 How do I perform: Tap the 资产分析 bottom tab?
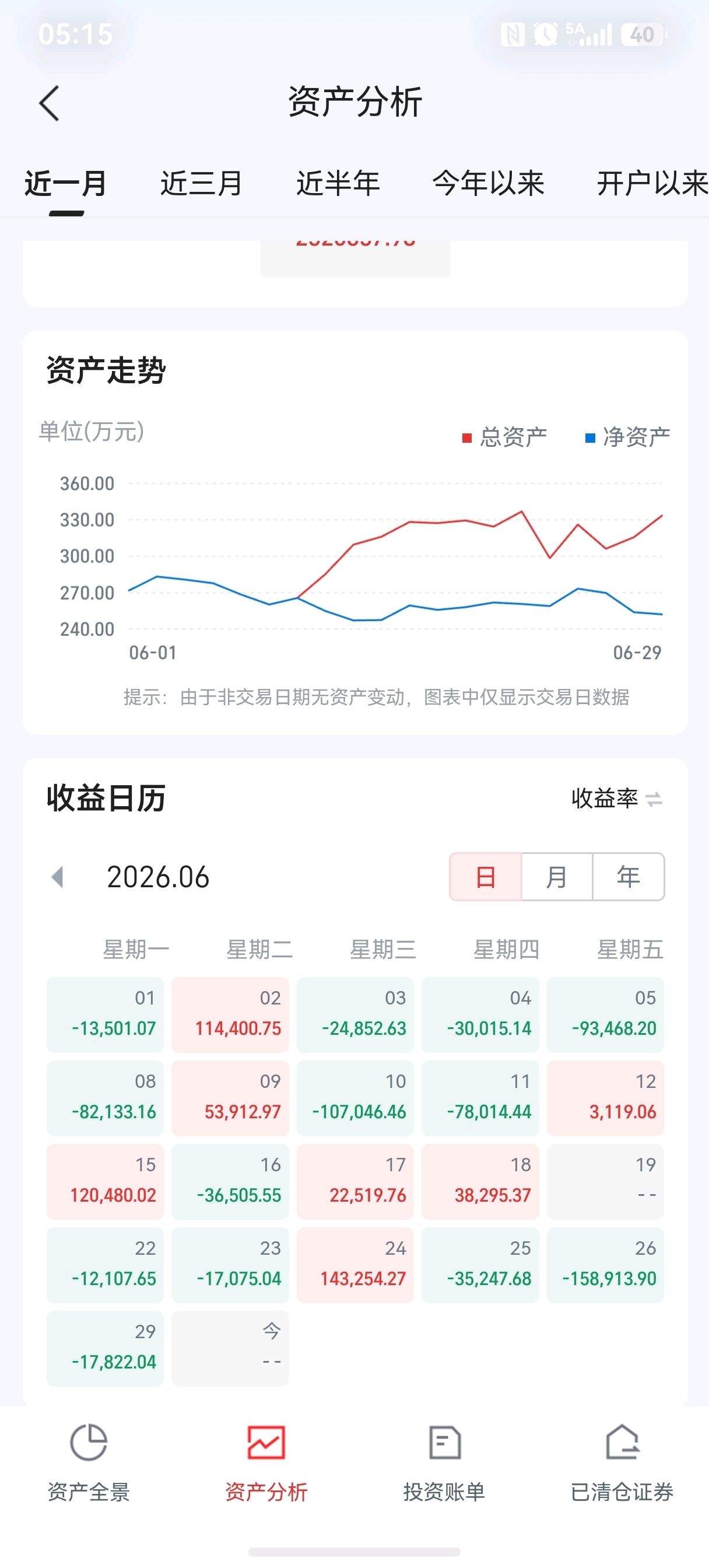(x=266, y=1462)
